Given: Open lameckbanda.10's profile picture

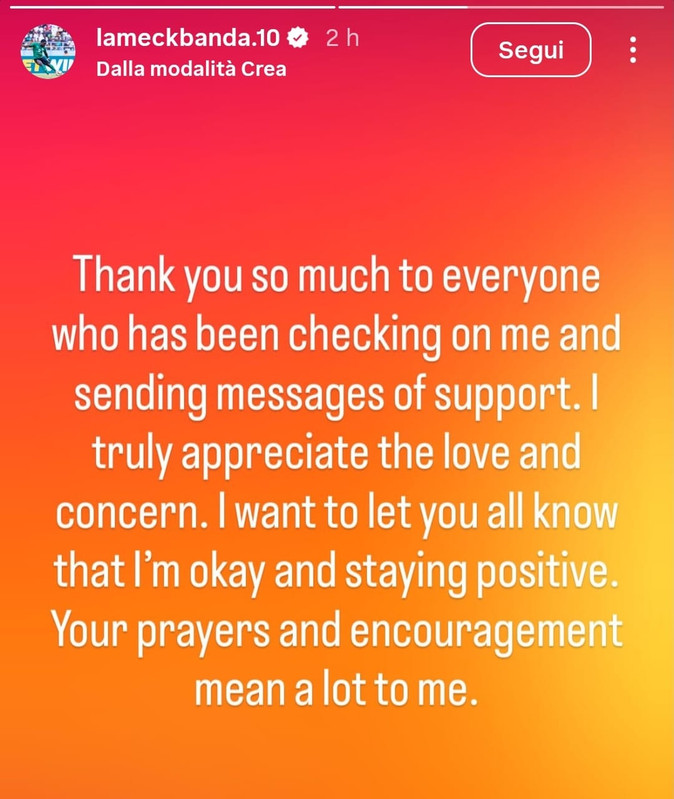Looking at the screenshot, I should (x=48, y=51).
